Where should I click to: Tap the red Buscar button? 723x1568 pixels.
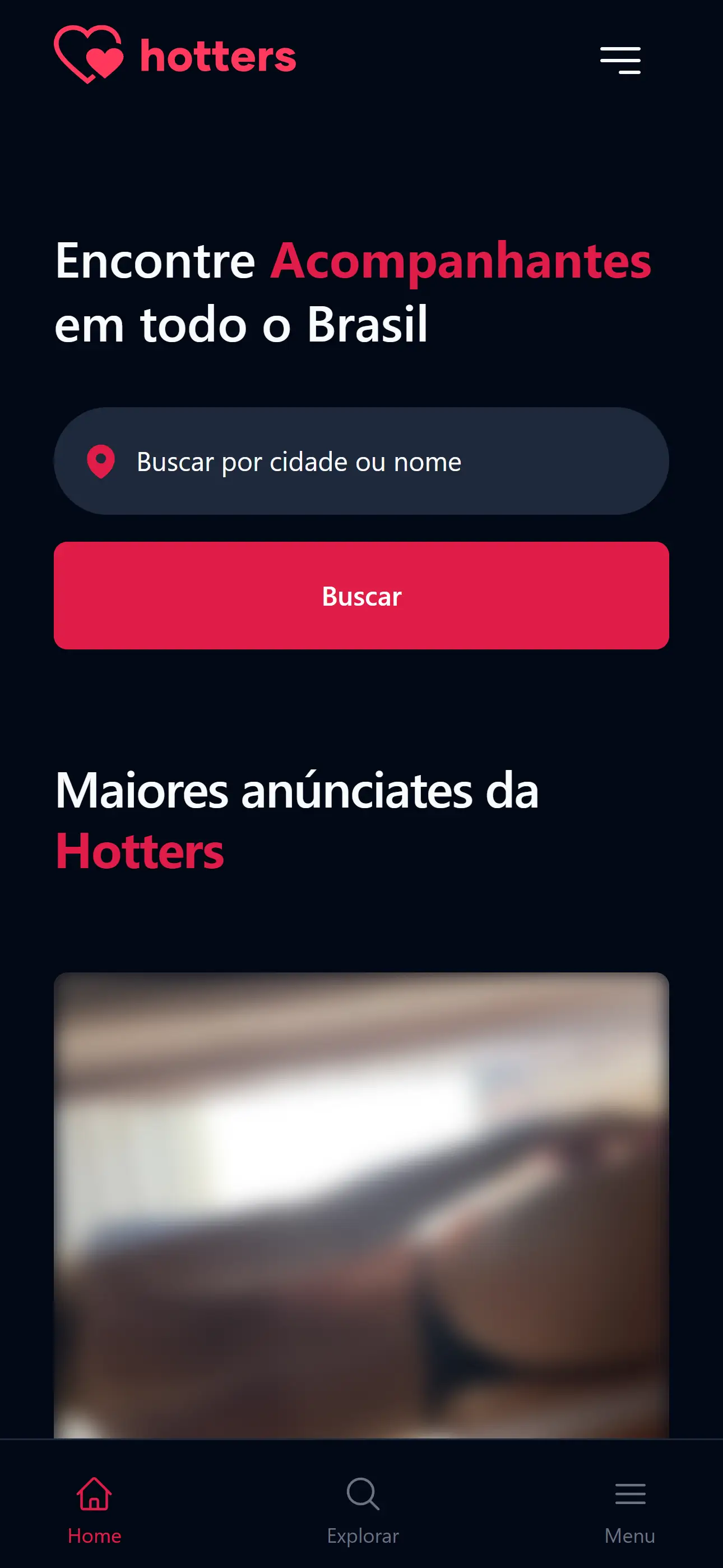click(361, 596)
